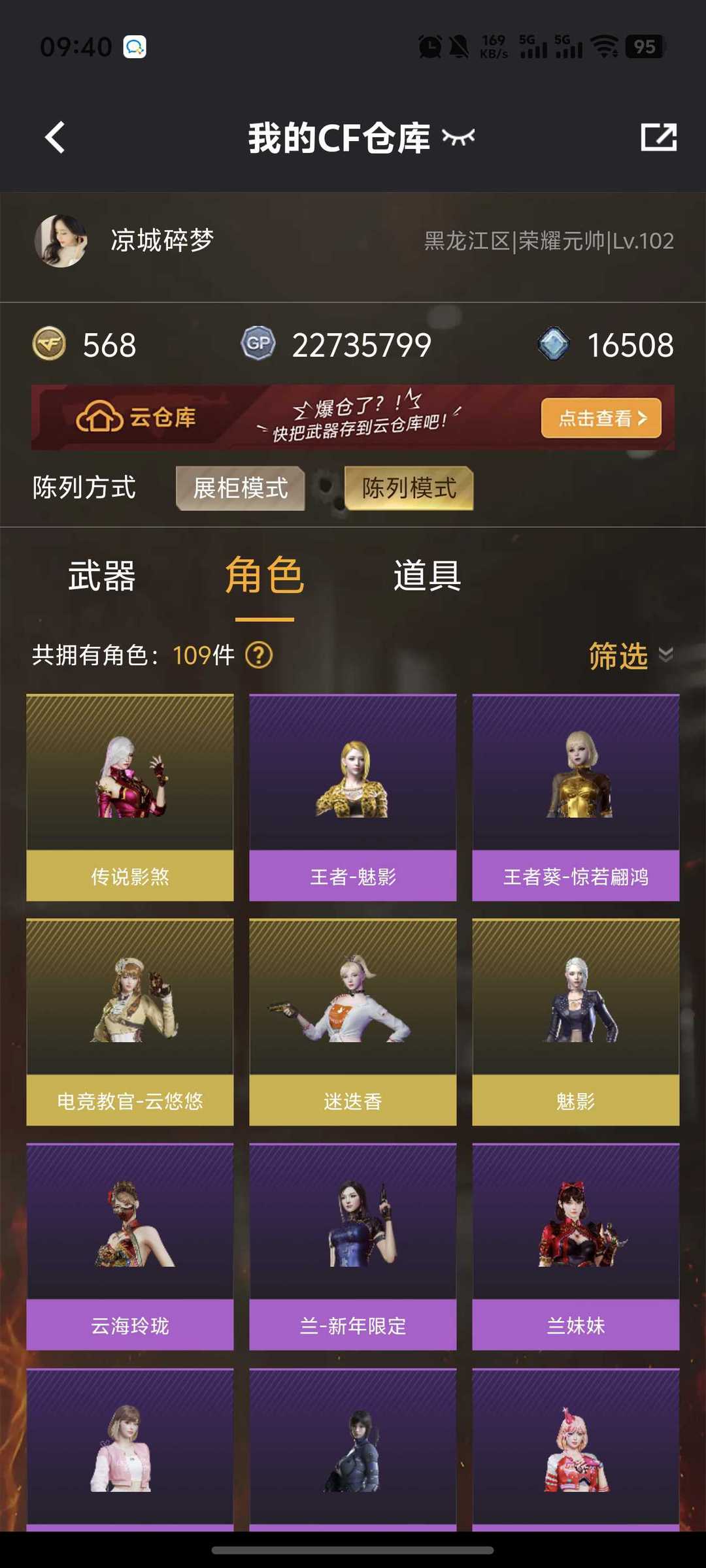Open the 传说影煞 character card

click(130, 798)
